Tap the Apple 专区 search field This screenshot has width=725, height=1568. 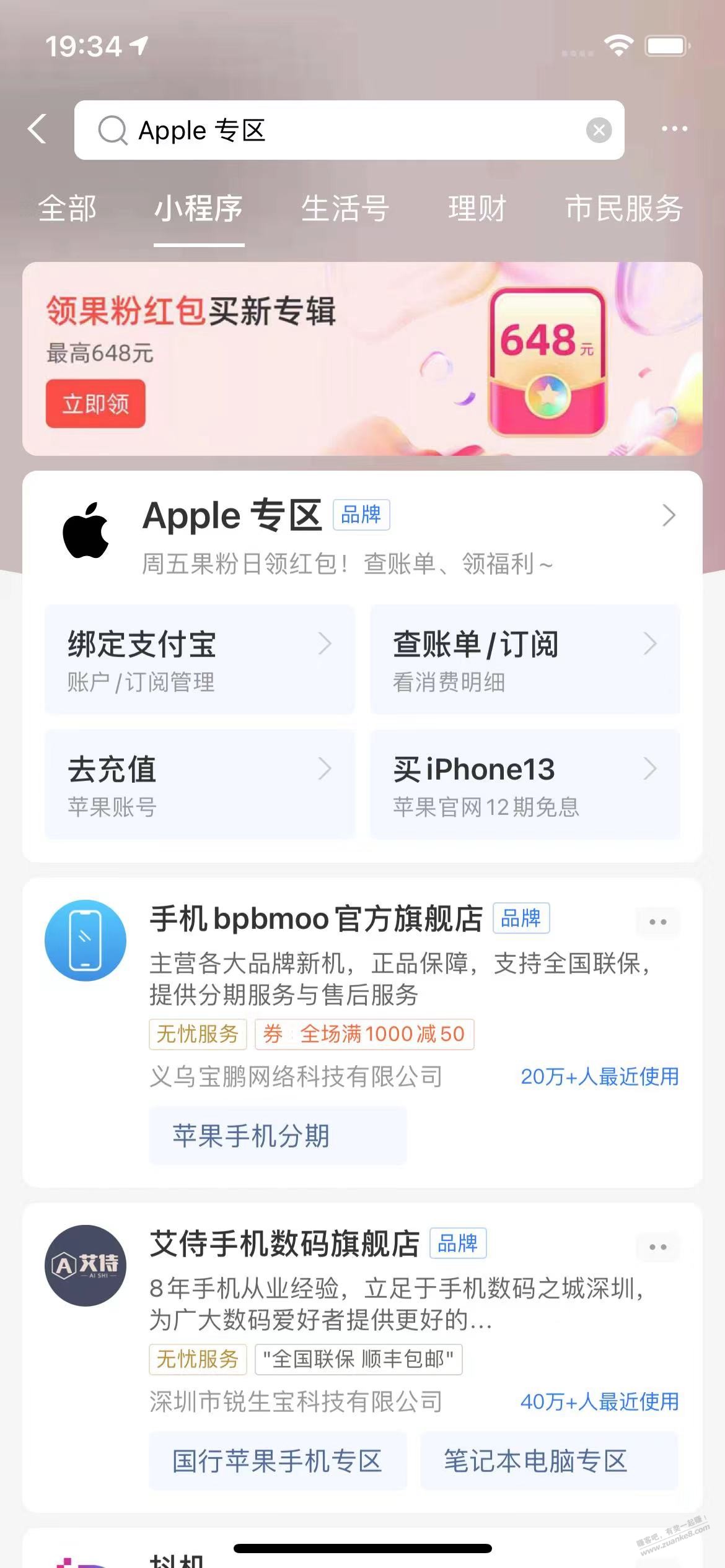point(349,130)
